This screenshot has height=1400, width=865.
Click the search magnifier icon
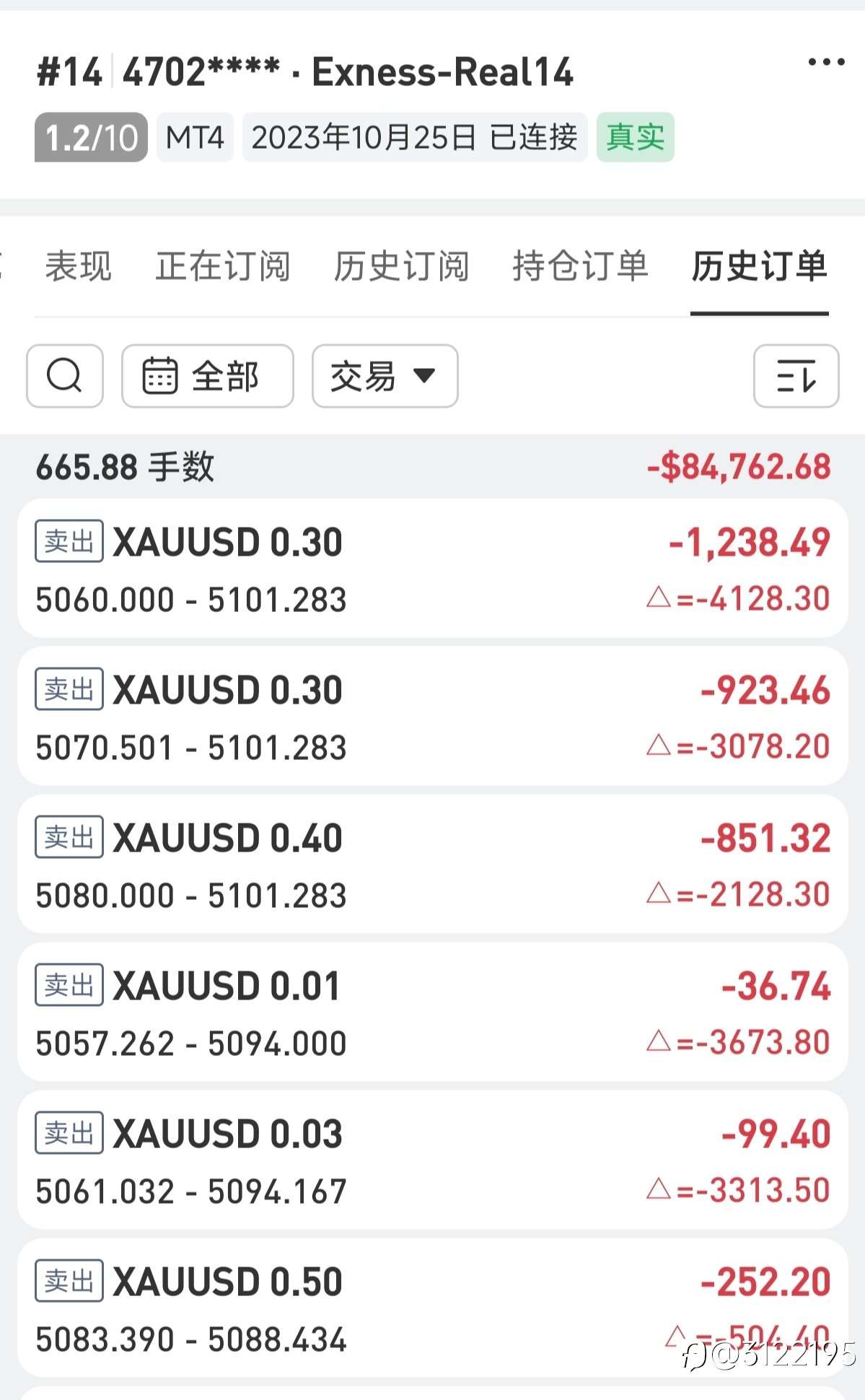[x=64, y=375]
